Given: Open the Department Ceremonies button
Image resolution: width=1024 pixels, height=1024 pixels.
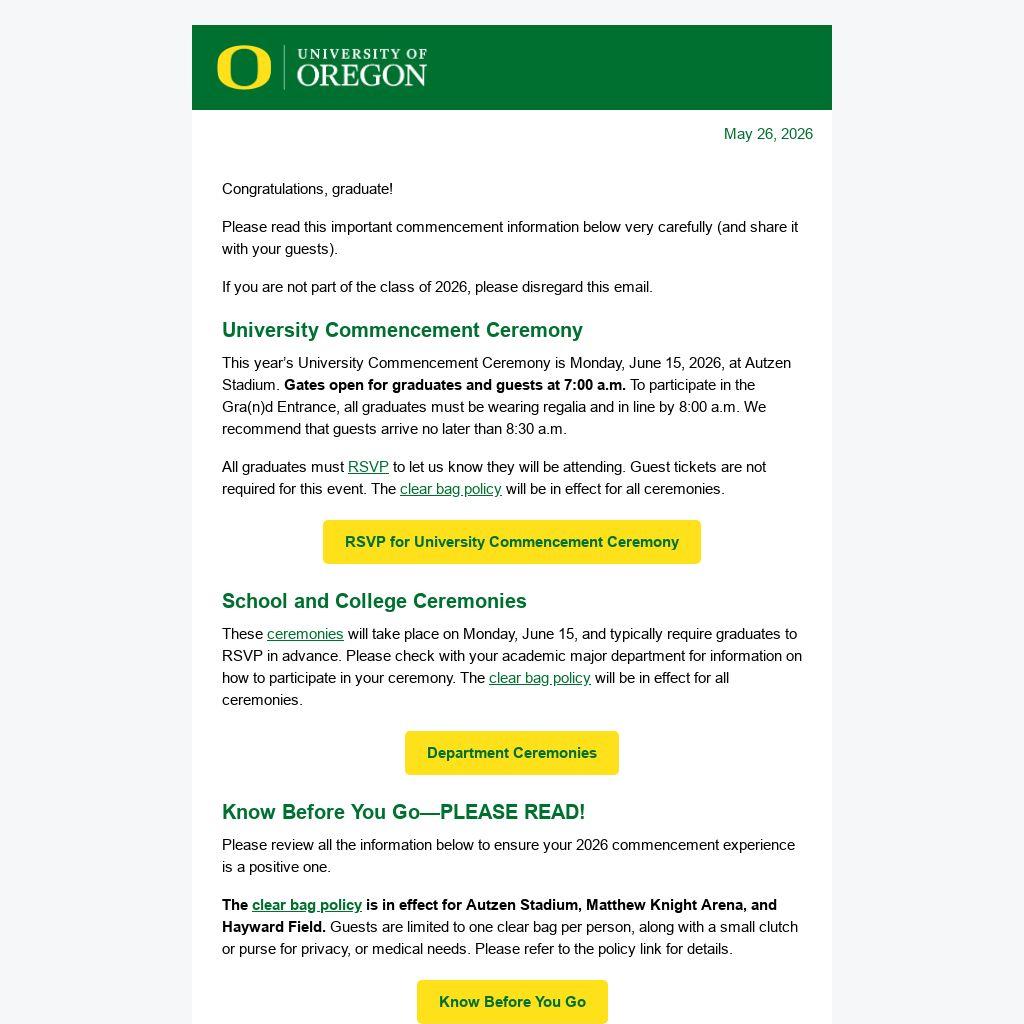Looking at the screenshot, I should pos(511,753).
